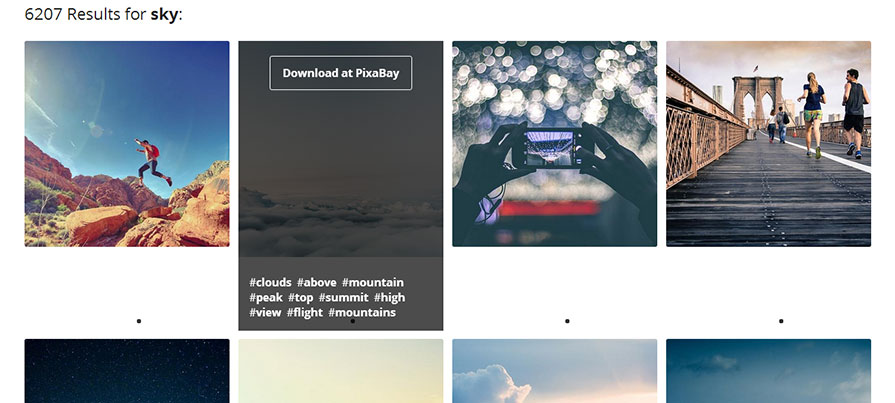Open the red rock jumper photo
Viewport: 895px width, 403px height.
click(127, 143)
